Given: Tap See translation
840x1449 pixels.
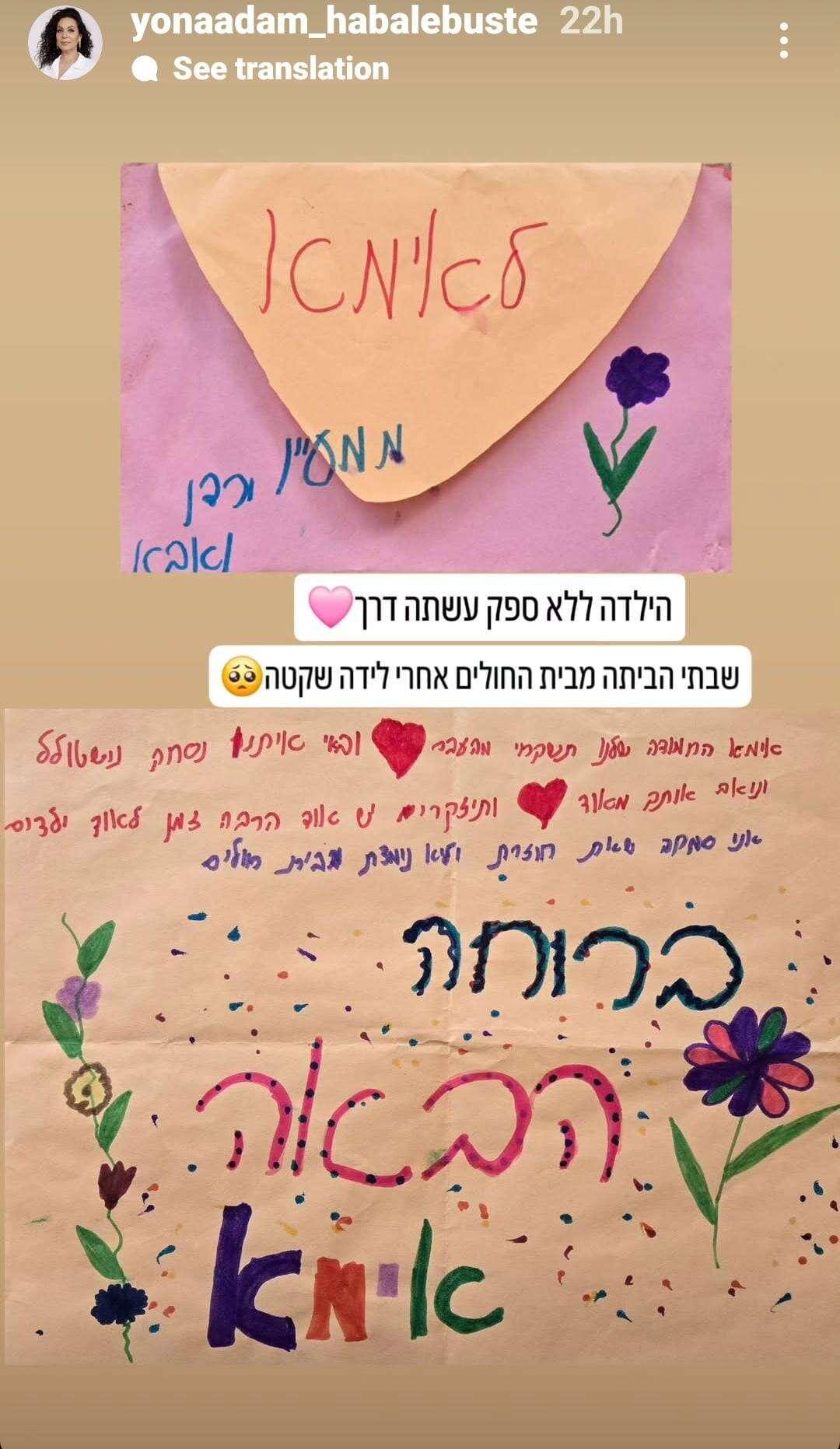Looking at the screenshot, I should (x=280, y=69).
